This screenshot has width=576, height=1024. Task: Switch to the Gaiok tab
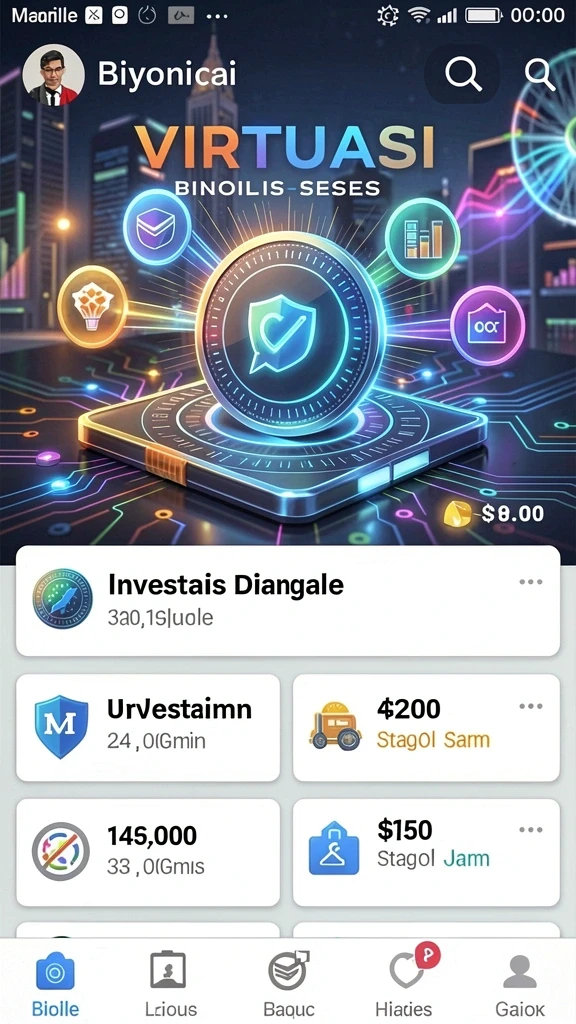tap(520, 983)
